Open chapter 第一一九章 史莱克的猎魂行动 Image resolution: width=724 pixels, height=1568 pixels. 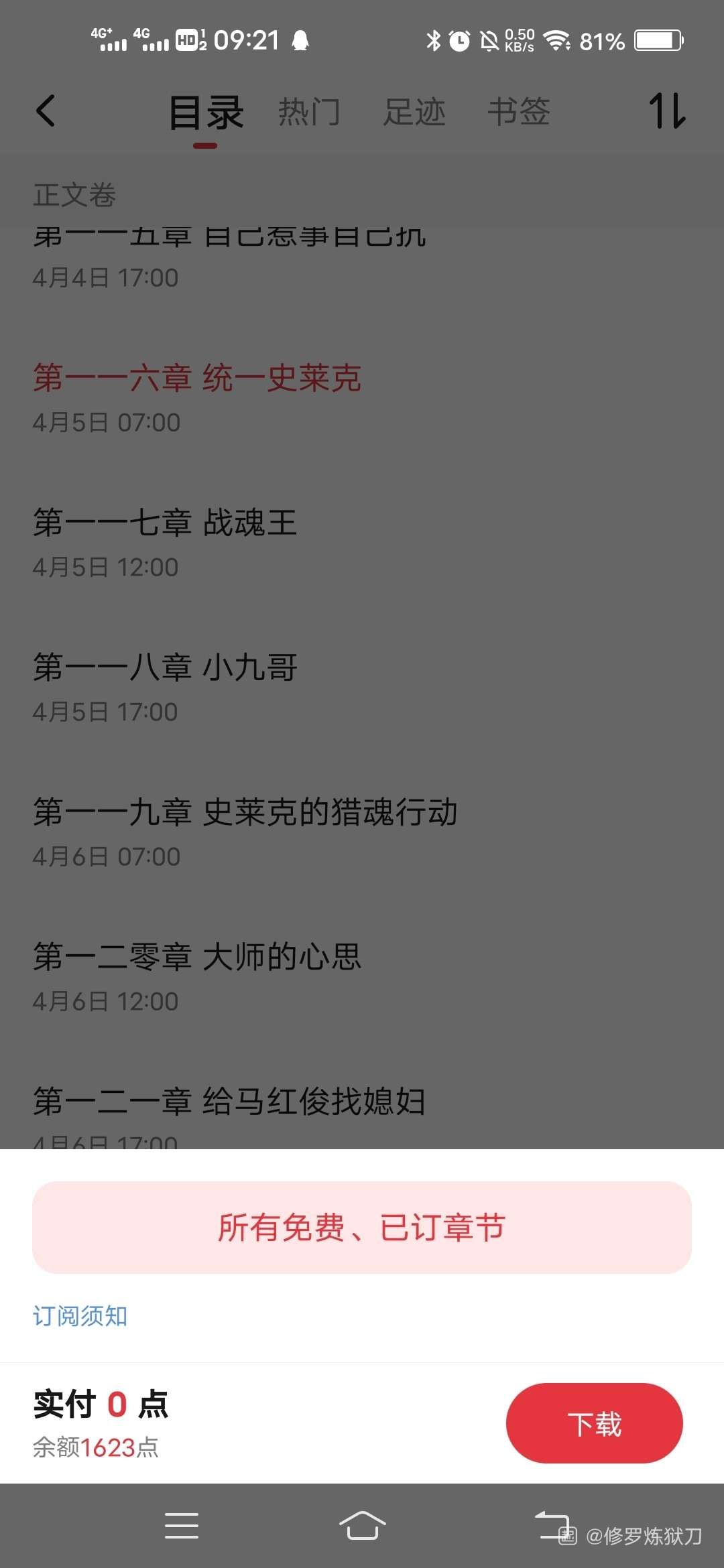click(x=245, y=813)
